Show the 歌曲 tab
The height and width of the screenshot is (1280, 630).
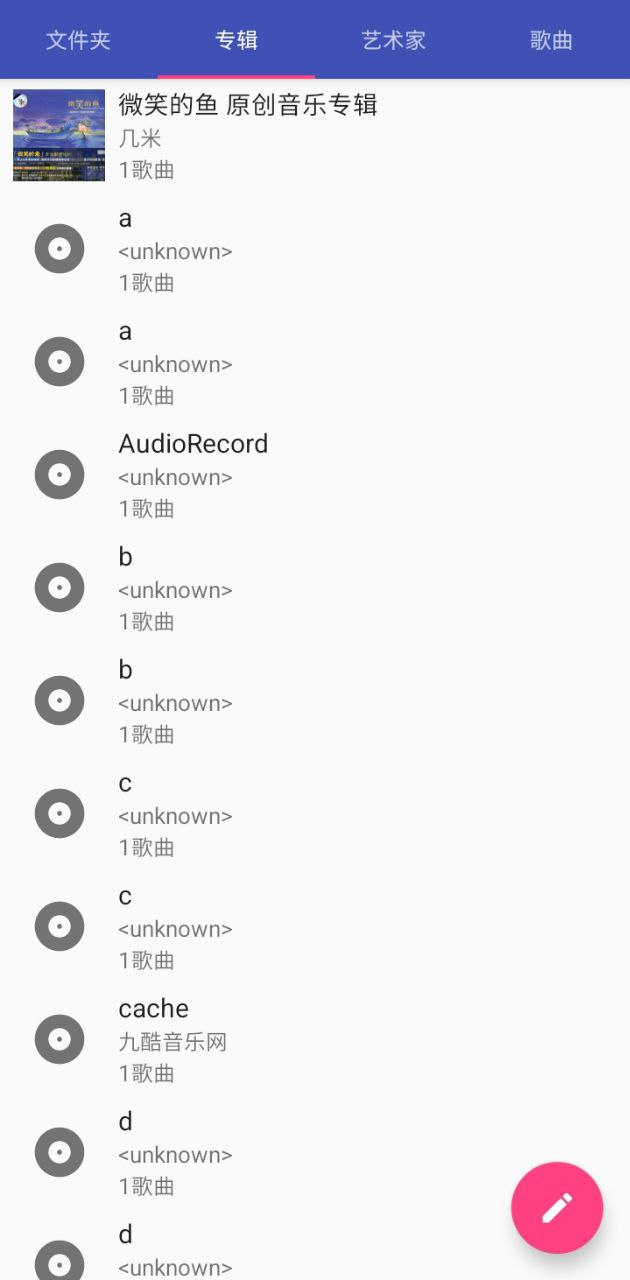[x=551, y=40]
